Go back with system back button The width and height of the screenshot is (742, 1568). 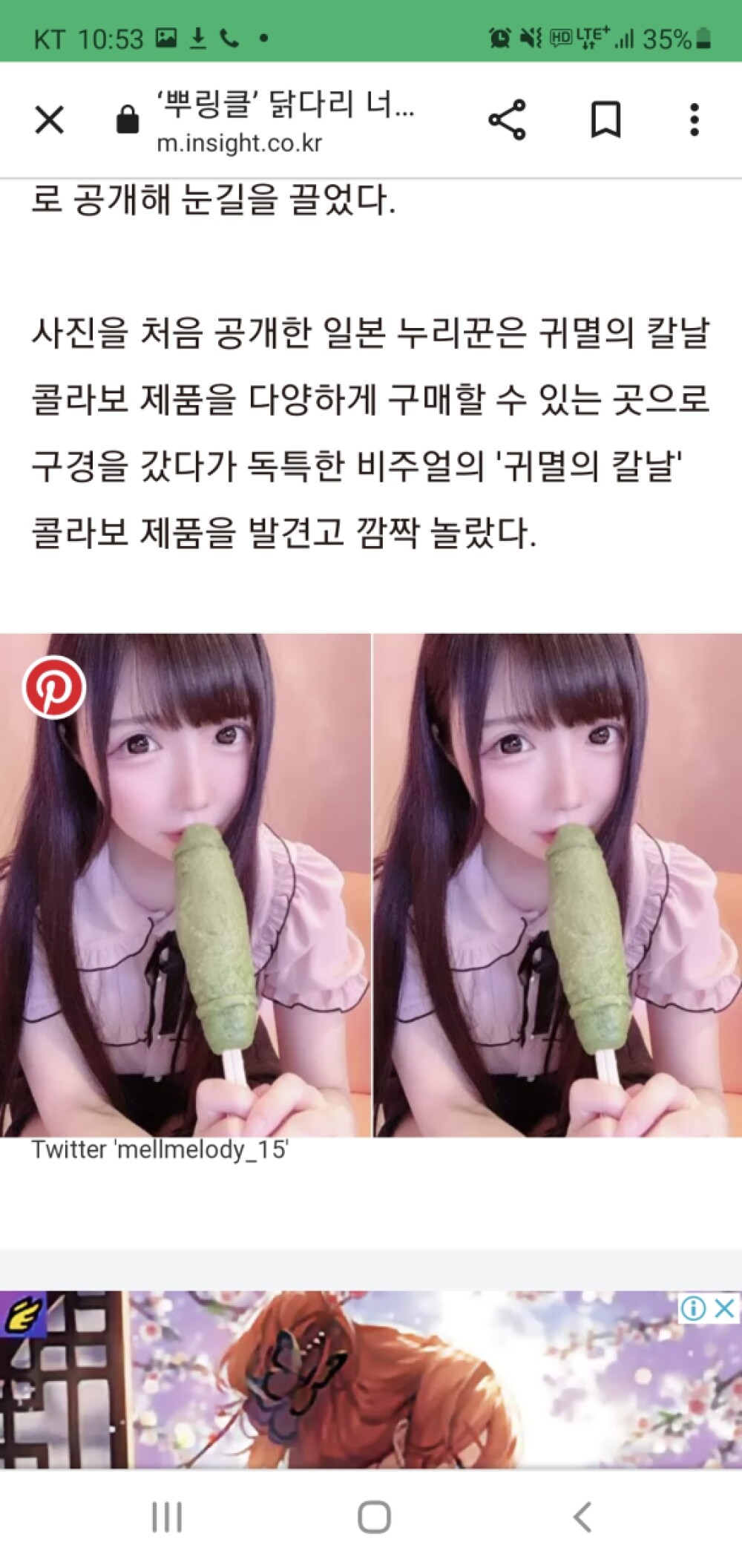582,1517
